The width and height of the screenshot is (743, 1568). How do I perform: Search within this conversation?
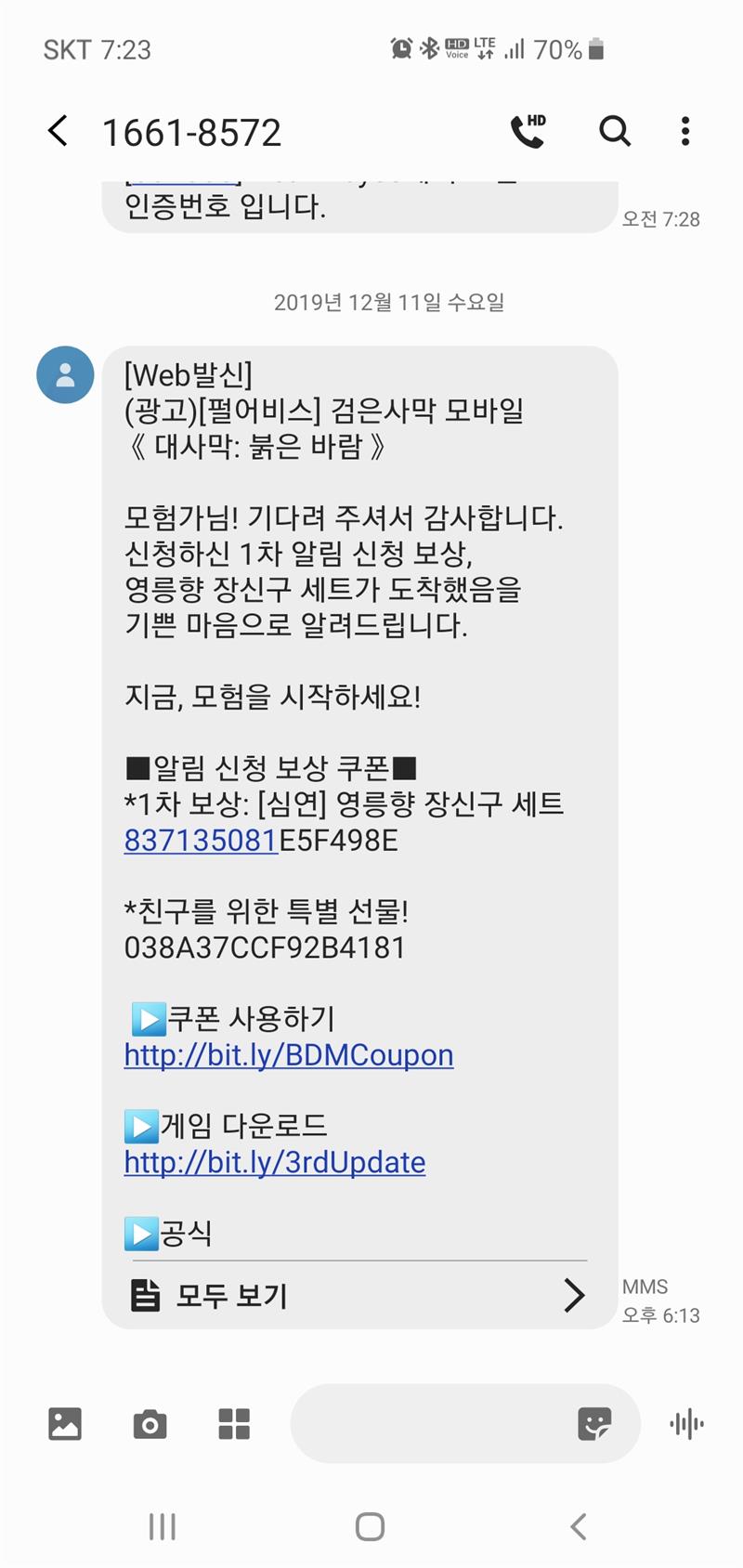[x=614, y=132]
